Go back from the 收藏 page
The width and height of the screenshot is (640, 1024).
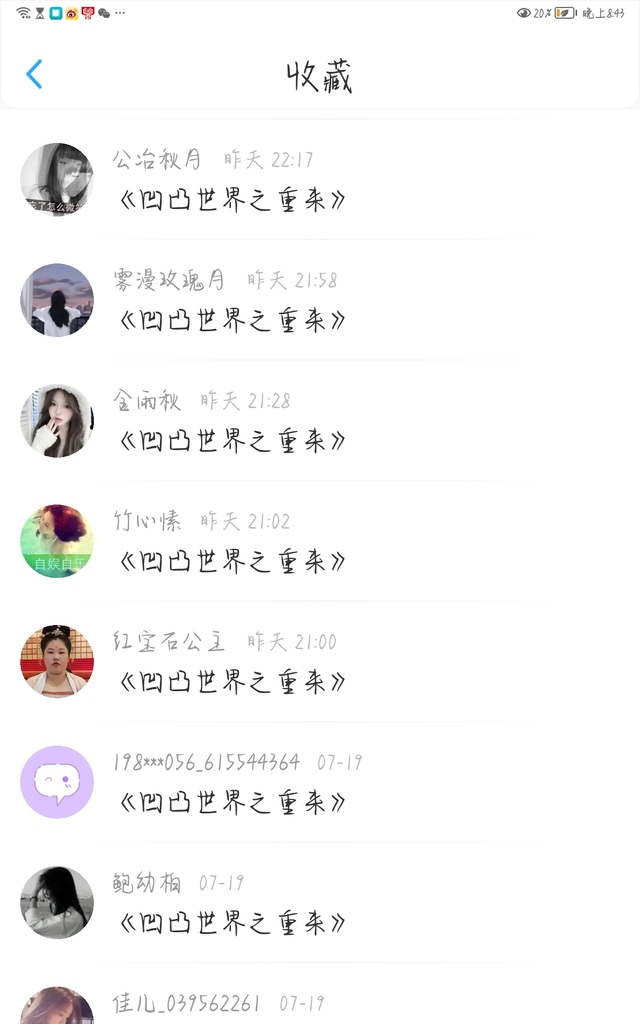[x=34, y=74]
